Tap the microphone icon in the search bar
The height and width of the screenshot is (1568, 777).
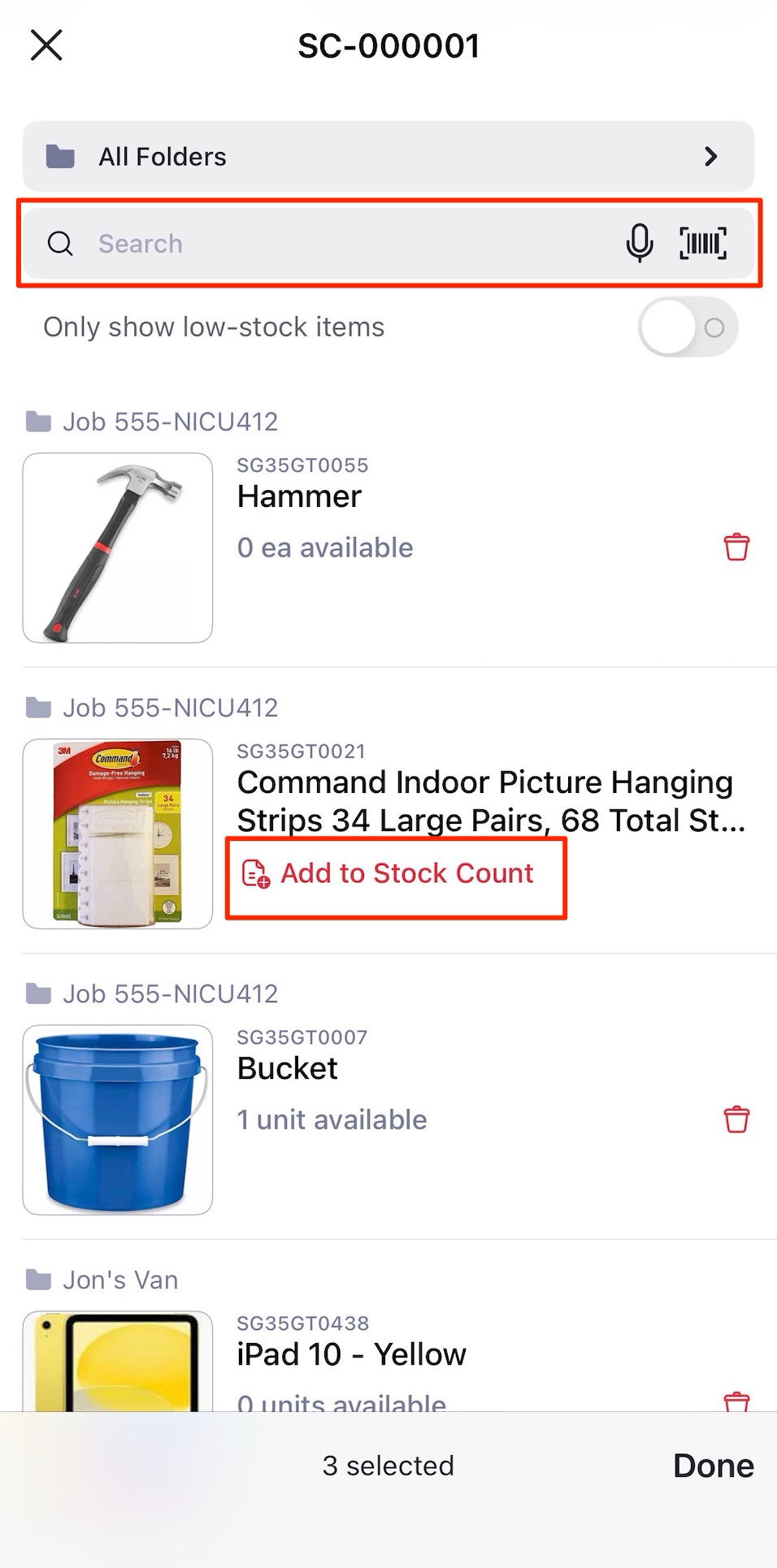[x=639, y=243]
